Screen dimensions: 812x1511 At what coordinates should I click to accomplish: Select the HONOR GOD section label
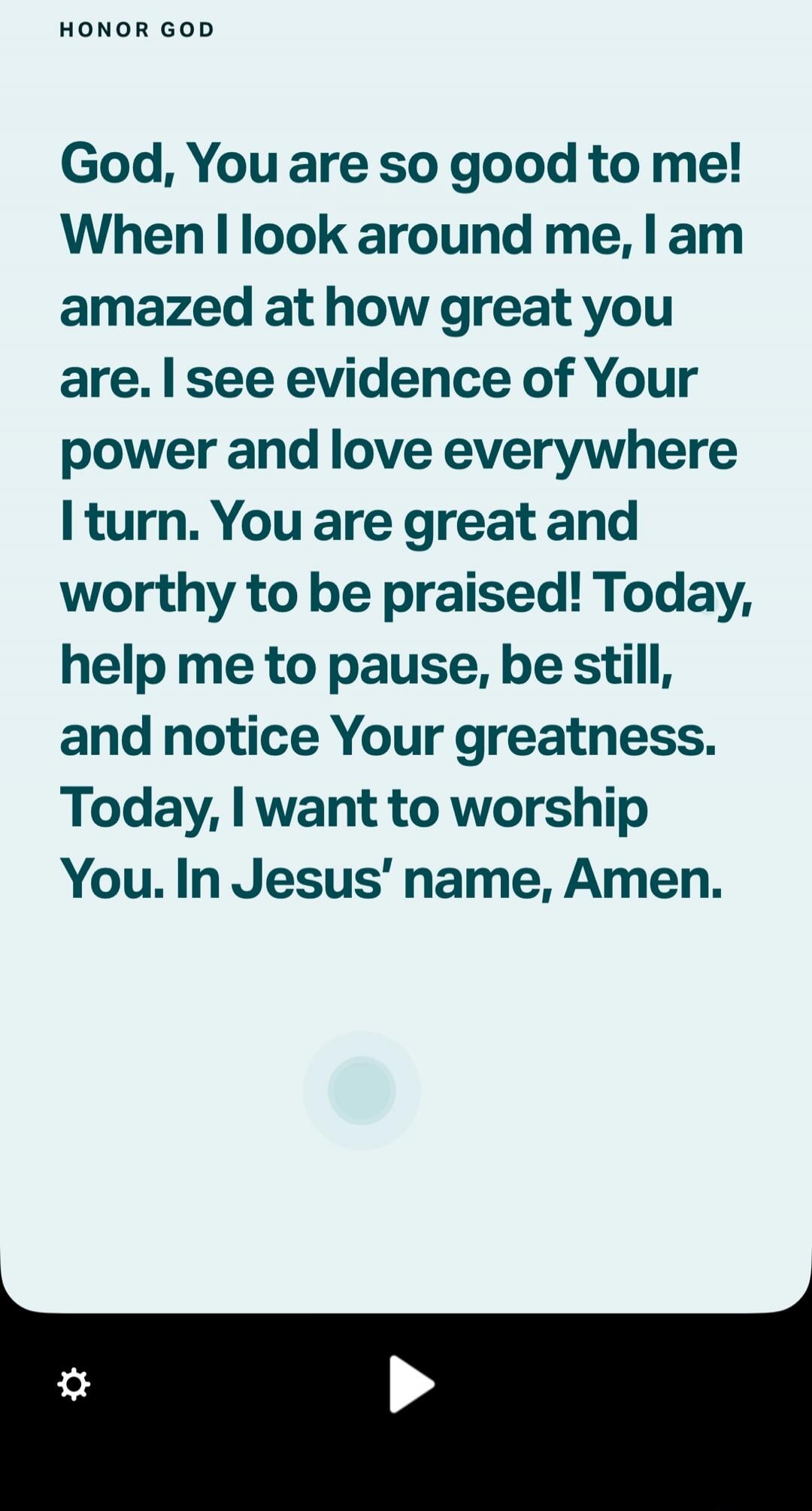(x=135, y=30)
